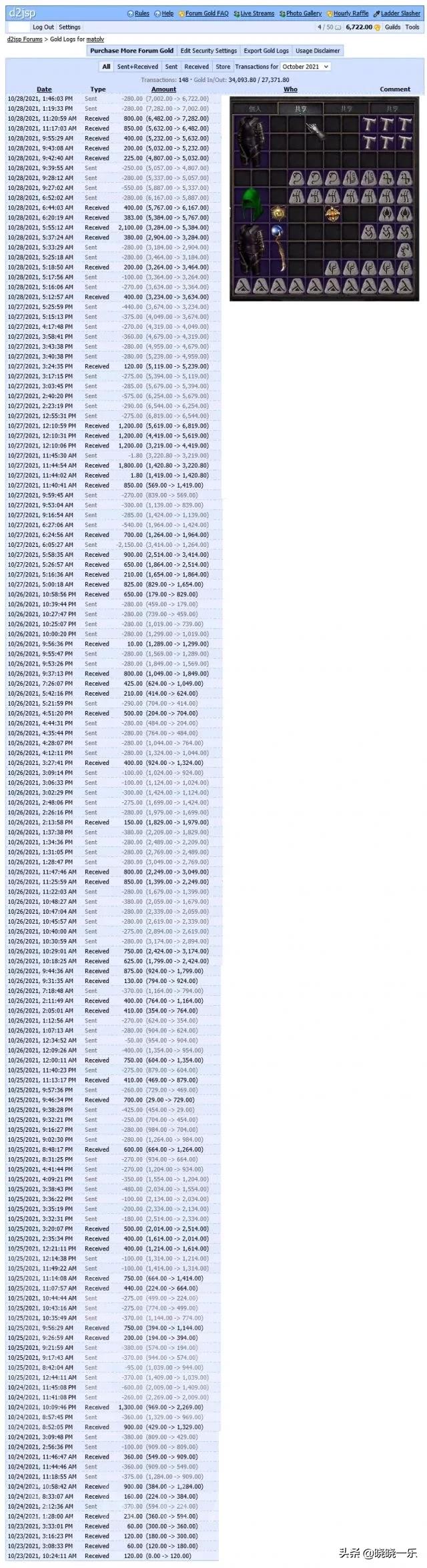This screenshot has width=427, height=1568.
Task: Open Edit Security Settings
Action: [208, 51]
